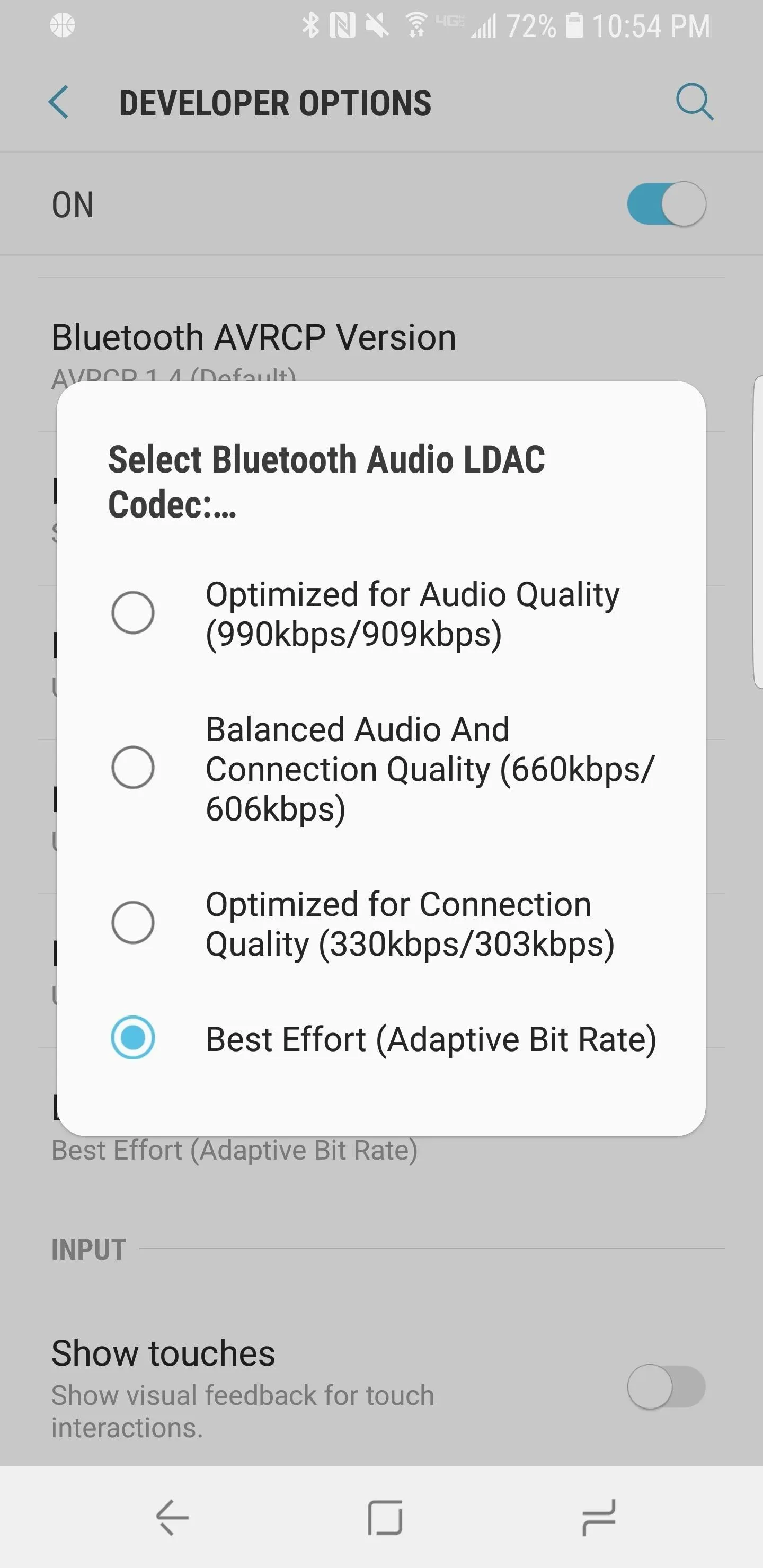Go back from Developer Options

[59, 102]
